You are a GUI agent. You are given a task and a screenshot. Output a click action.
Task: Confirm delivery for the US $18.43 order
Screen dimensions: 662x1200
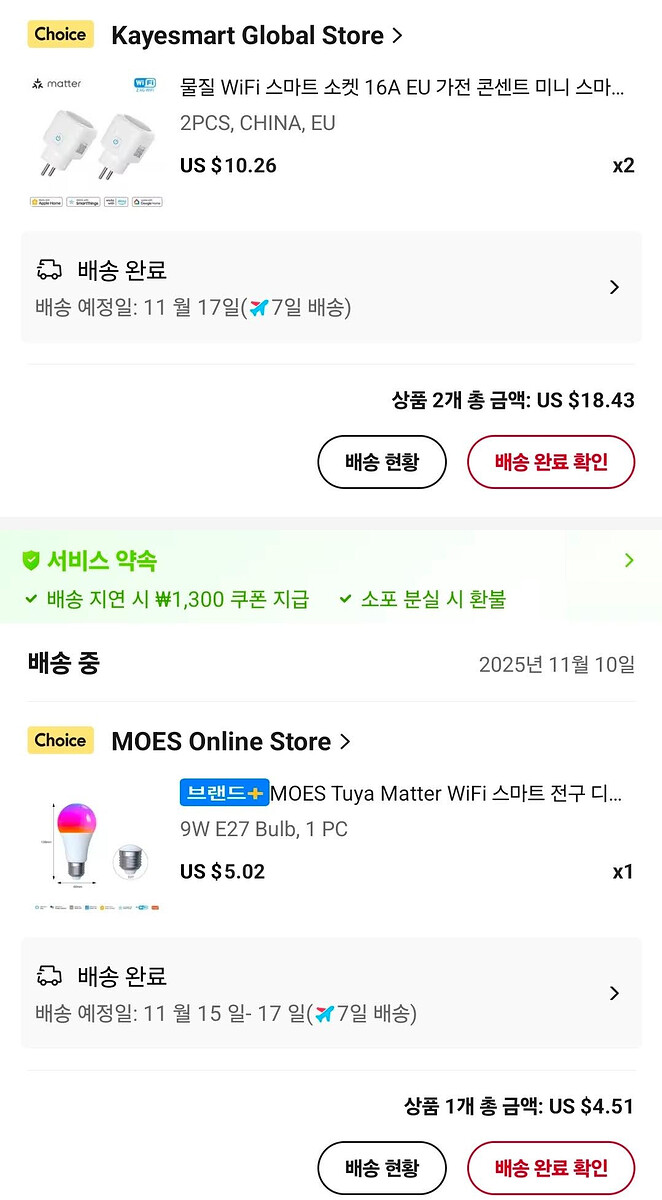(551, 462)
